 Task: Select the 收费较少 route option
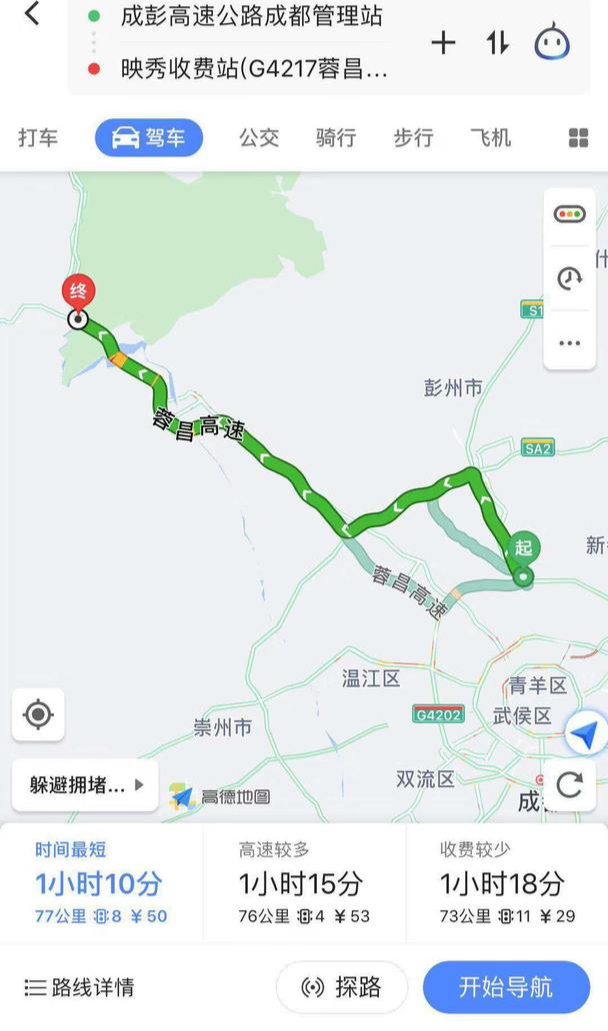tap(507, 882)
